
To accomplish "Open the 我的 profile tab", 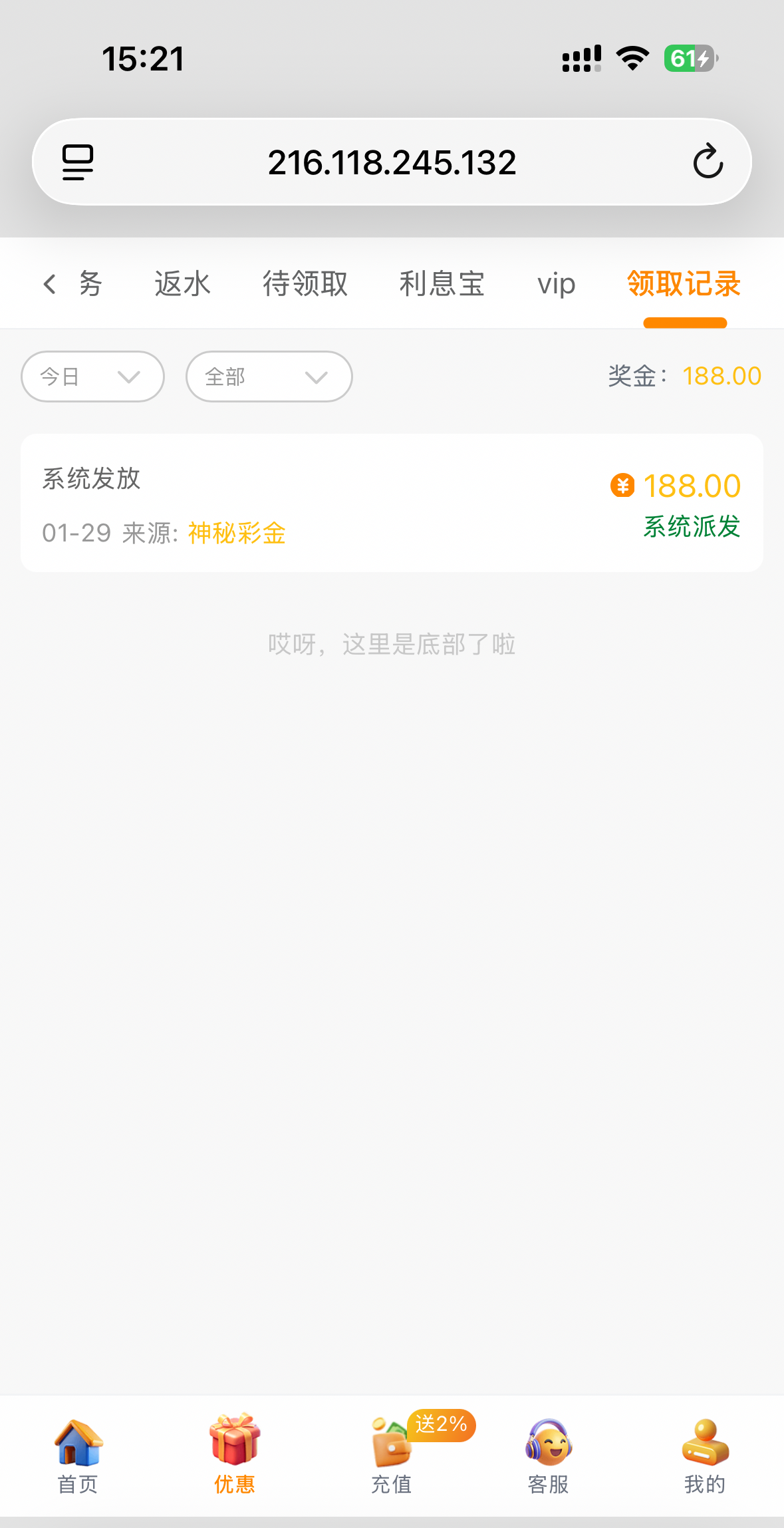I will 705,1455.
